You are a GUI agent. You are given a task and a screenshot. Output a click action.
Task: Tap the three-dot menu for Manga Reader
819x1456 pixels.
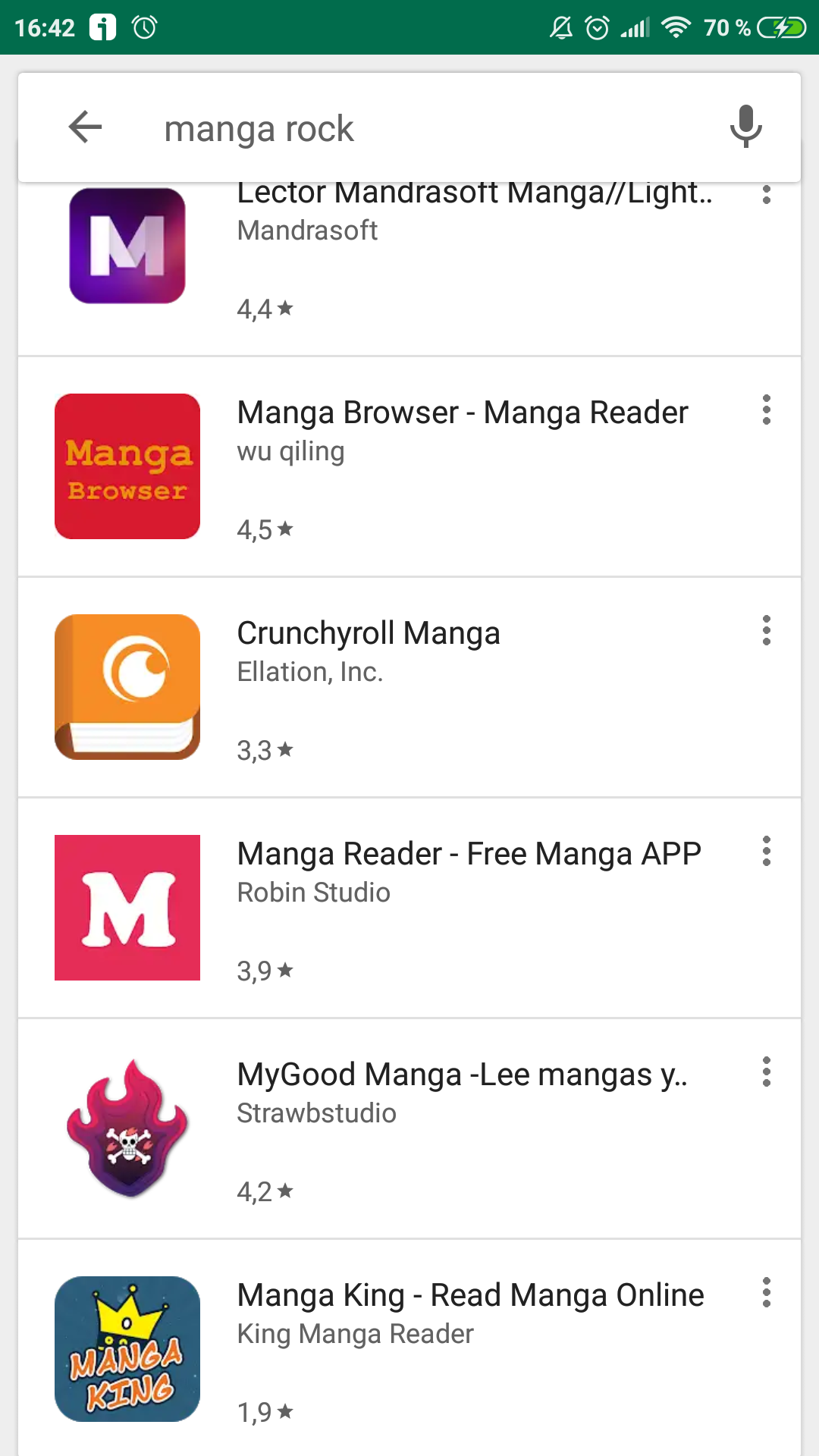(767, 851)
